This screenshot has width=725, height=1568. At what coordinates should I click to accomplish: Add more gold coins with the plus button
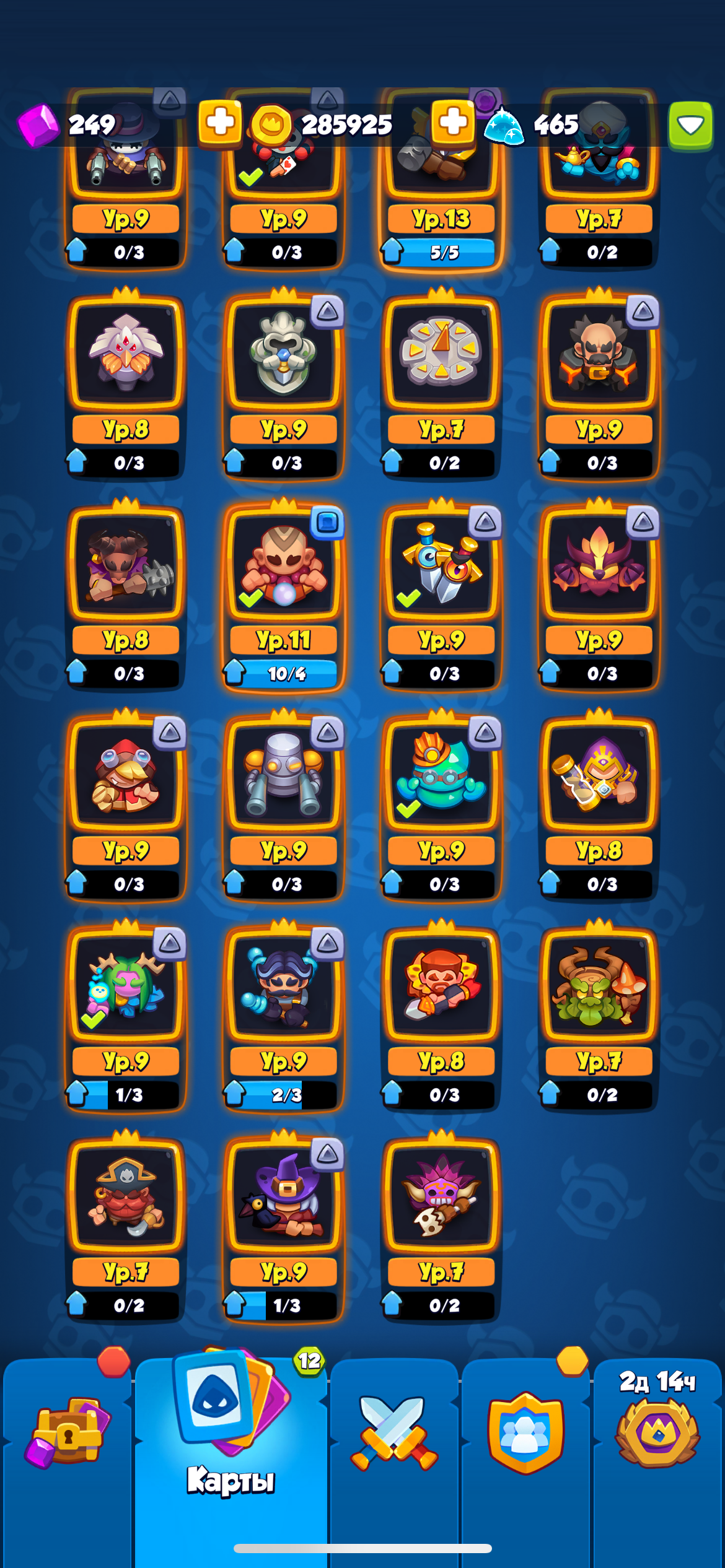452,123
